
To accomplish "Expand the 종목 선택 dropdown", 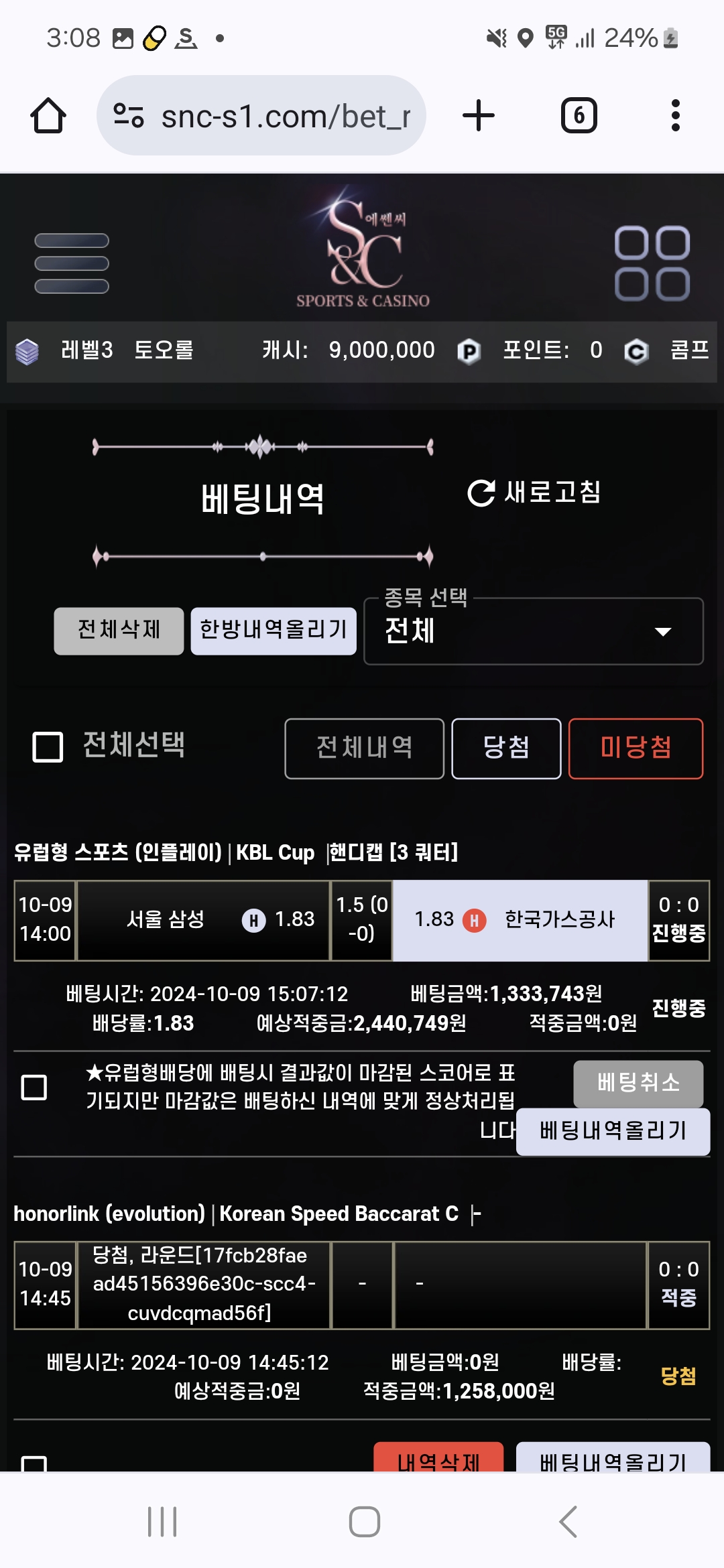I will (x=534, y=631).
